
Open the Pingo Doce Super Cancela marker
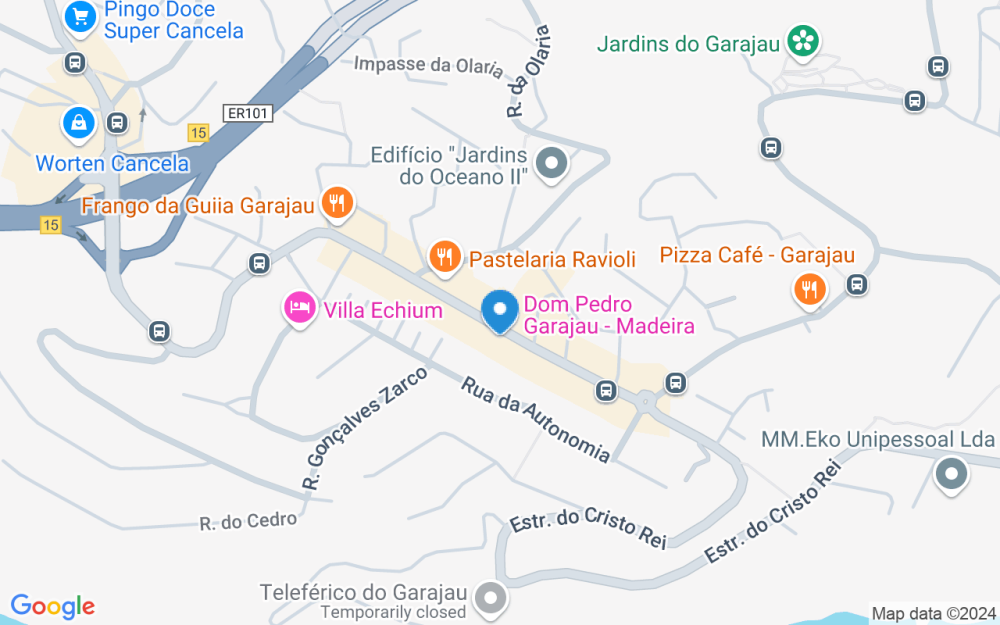(x=78, y=16)
